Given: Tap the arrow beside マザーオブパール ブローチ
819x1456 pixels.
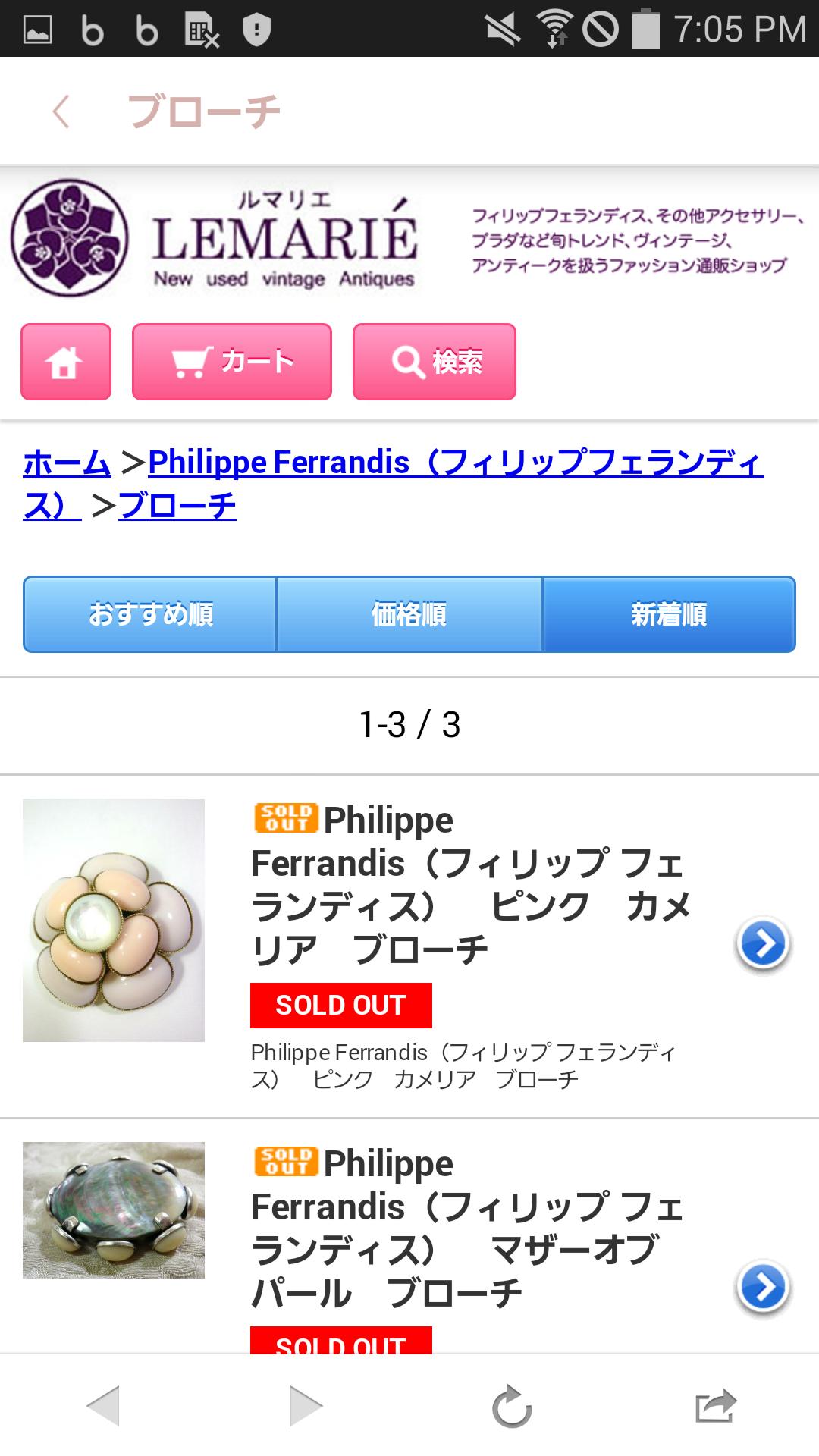Looking at the screenshot, I should [x=763, y=1287].
